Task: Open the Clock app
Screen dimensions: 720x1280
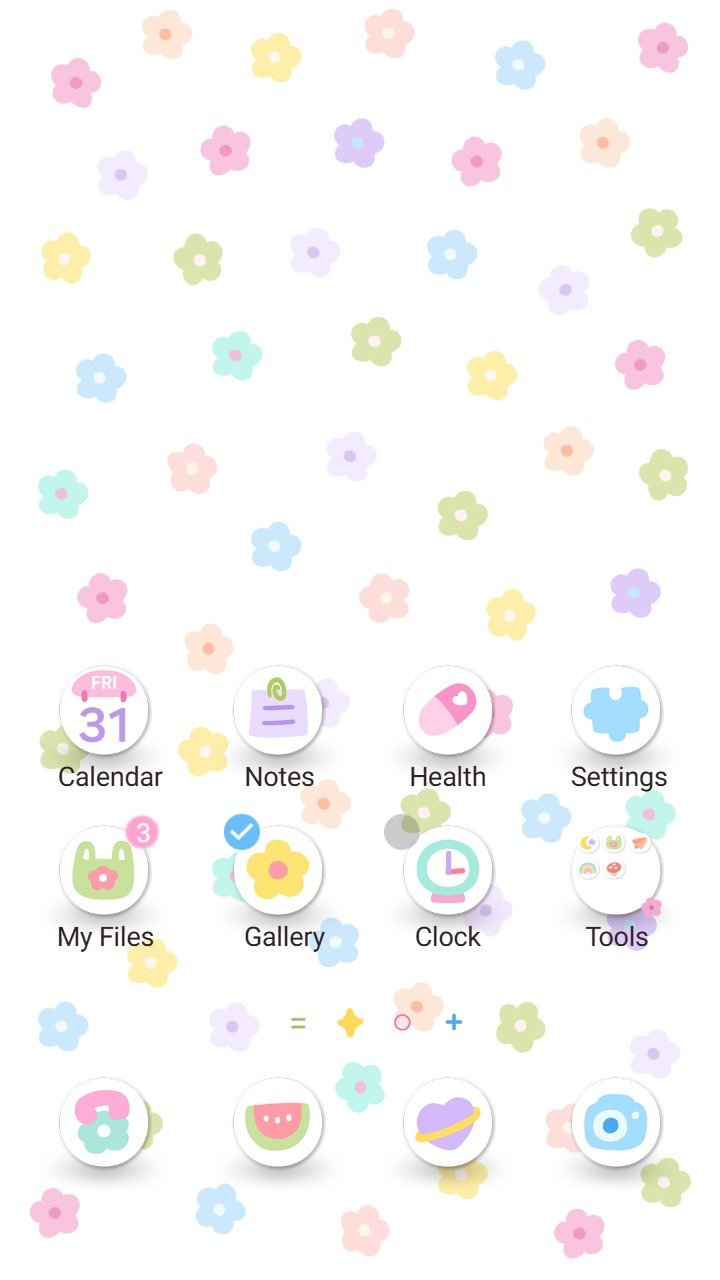Action: click(x=448, y=870)
